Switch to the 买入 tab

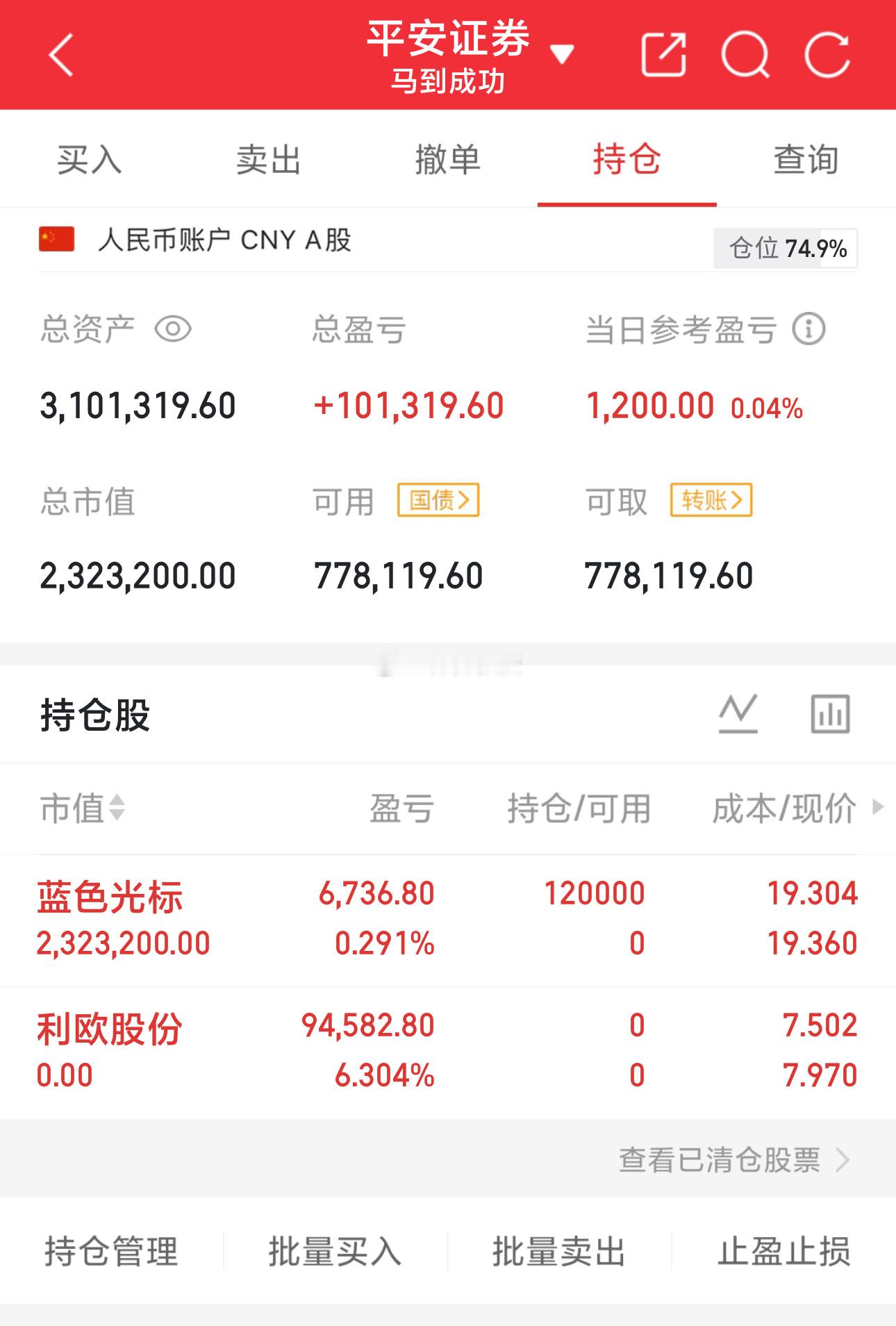tap(88, 158)
